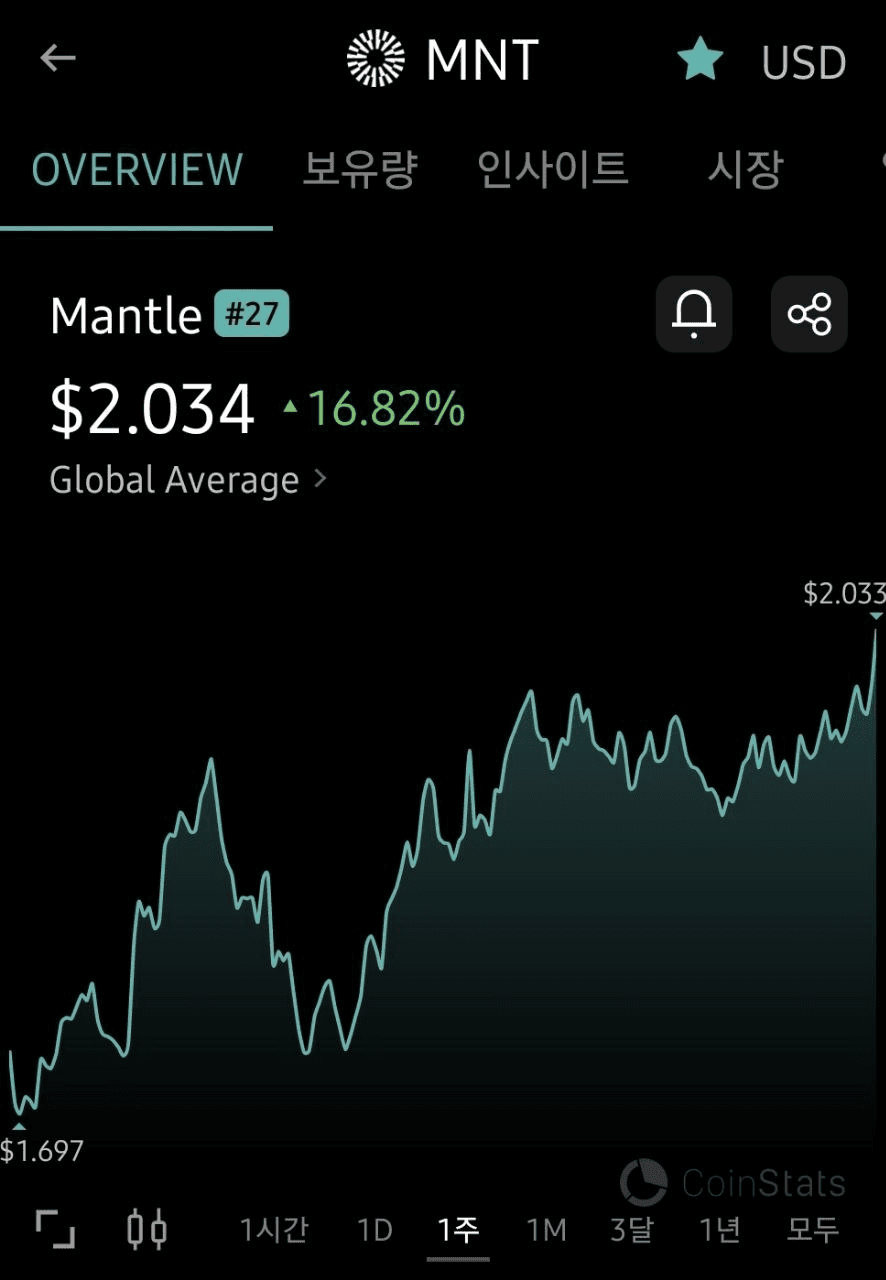Select the 1시간 chart range
The height and width of the screenshot is (1280, 886).
(x=274, y=1229)
